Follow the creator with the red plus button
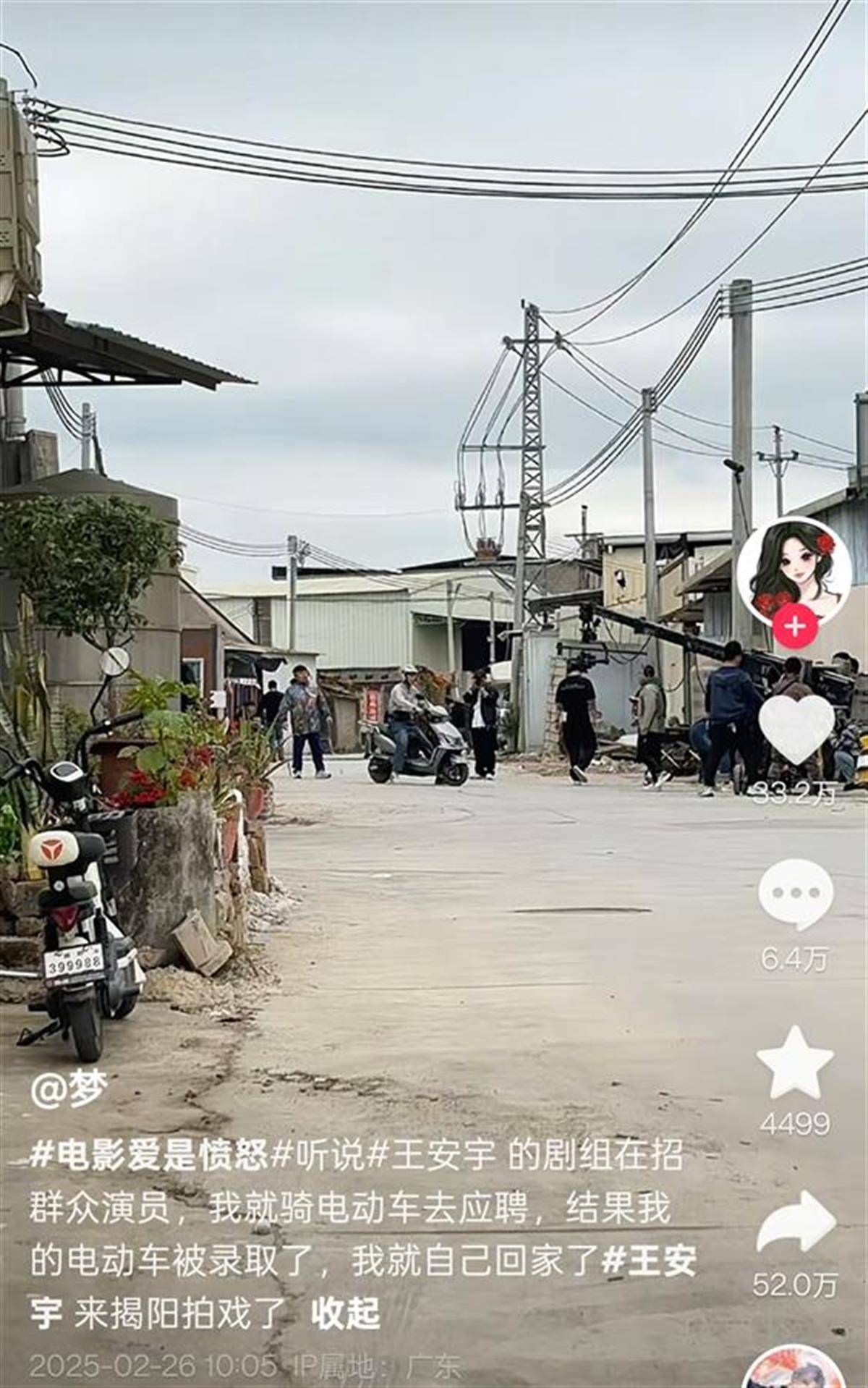 (x=794, y=625)
